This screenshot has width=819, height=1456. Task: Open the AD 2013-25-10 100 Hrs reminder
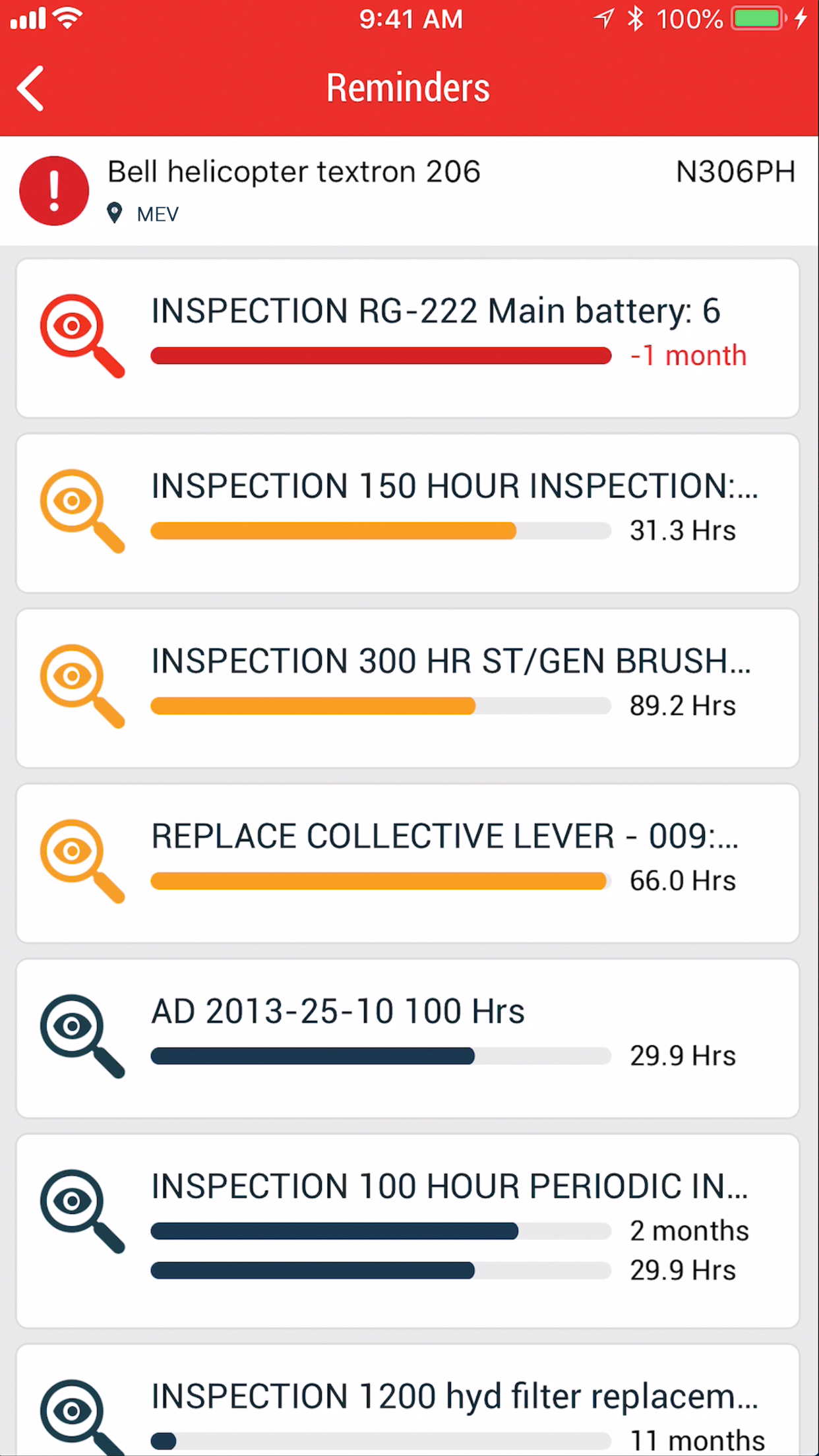pyautogui.click(x=408, y=1039)
